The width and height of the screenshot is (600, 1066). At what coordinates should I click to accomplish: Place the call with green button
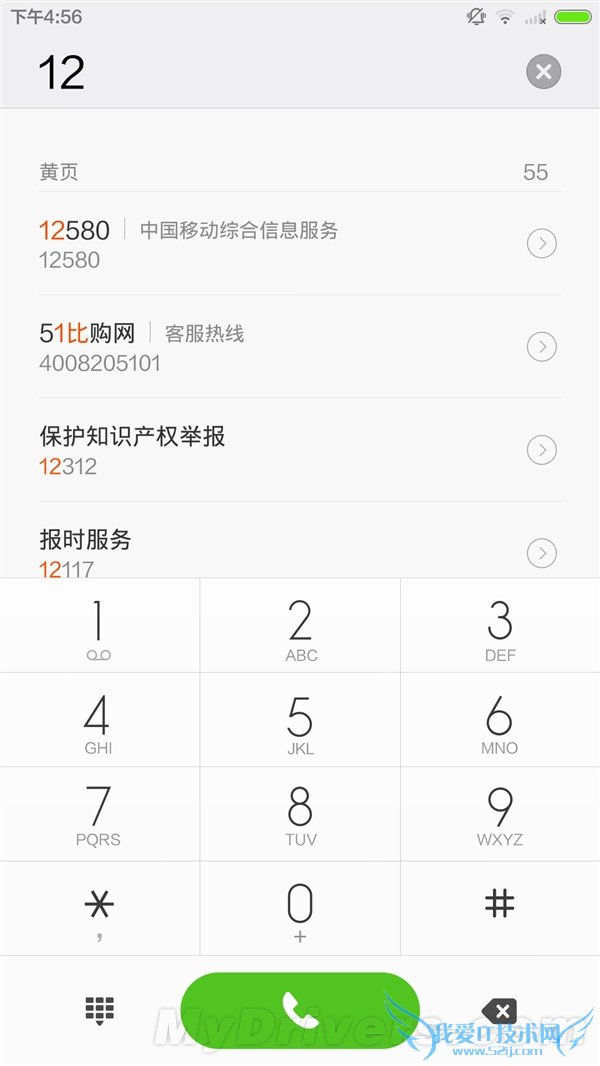tap(300, 1010)
